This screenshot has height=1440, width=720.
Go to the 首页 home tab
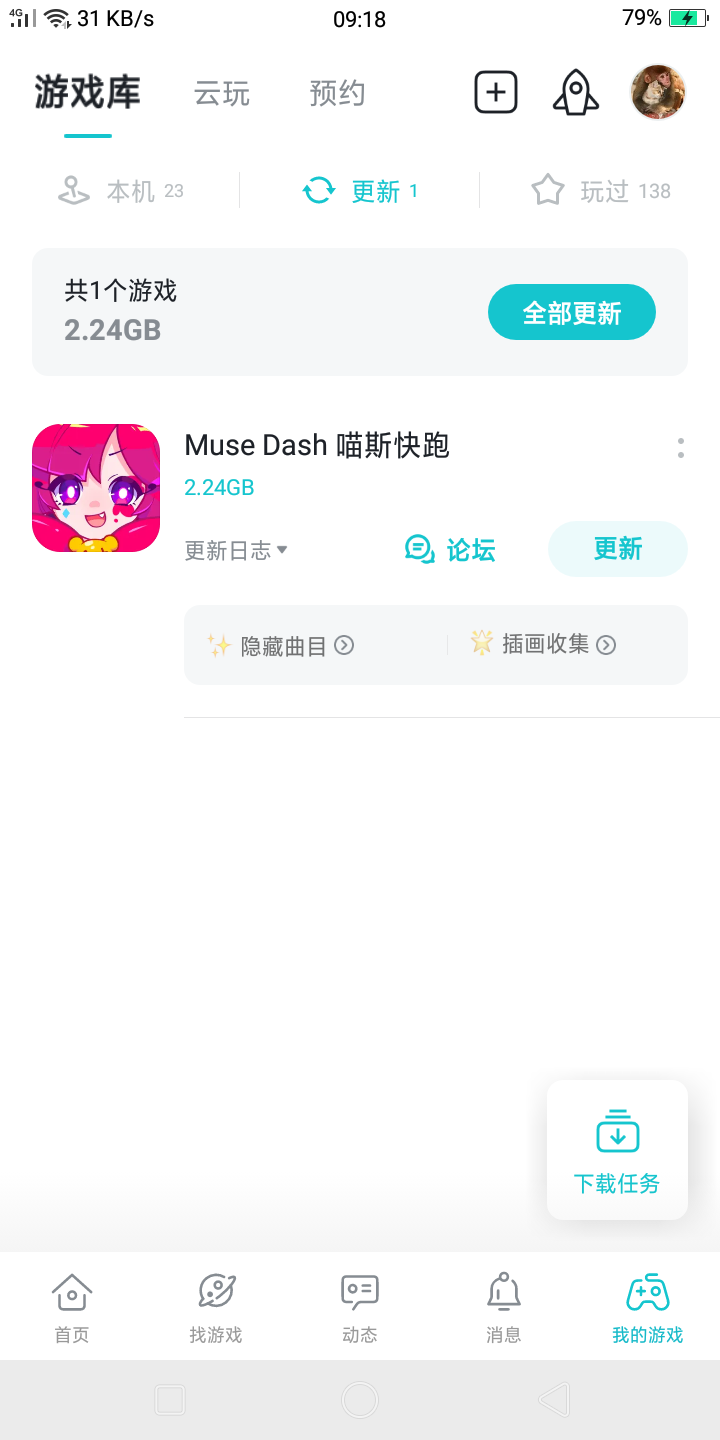tap(72, 1307)
